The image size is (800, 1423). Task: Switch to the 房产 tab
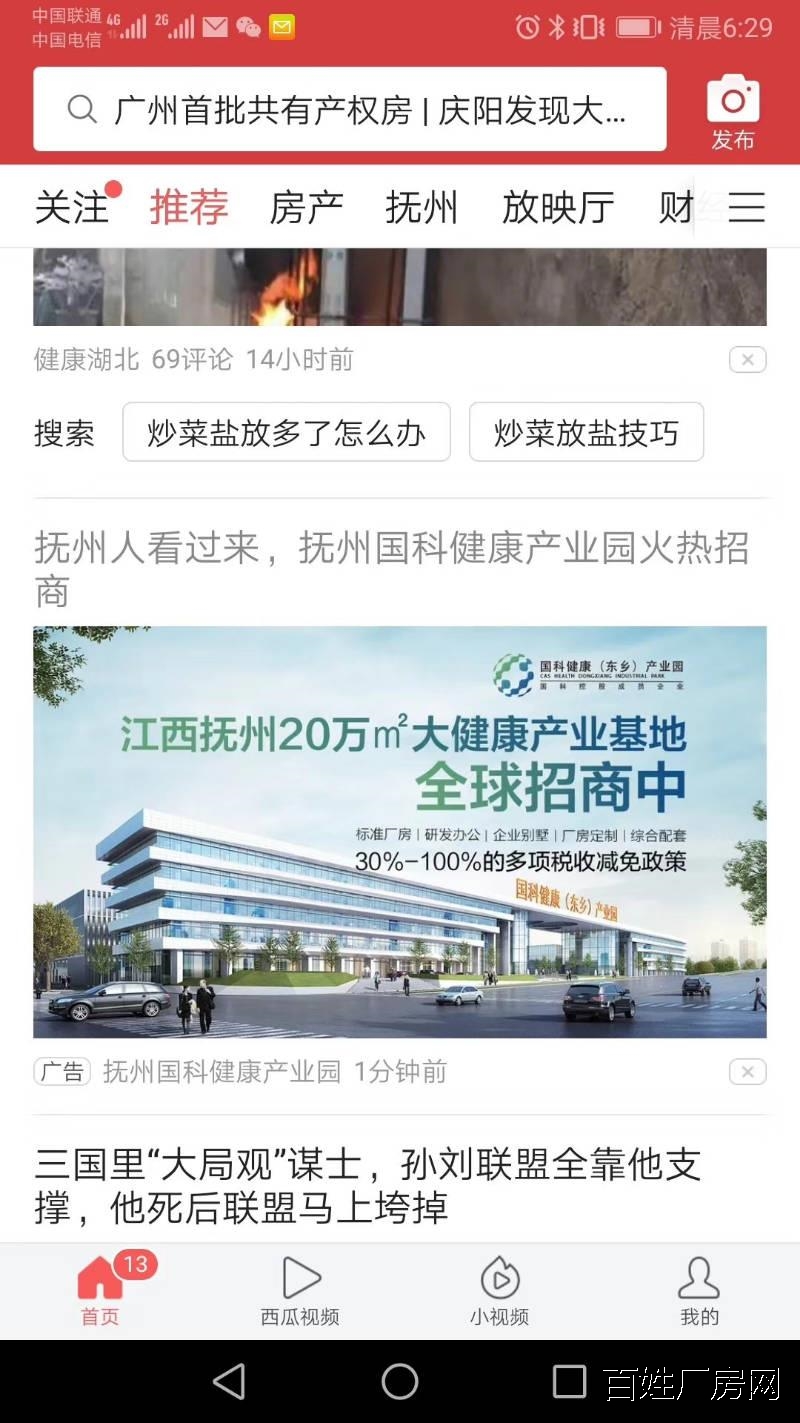pos(306,208)
